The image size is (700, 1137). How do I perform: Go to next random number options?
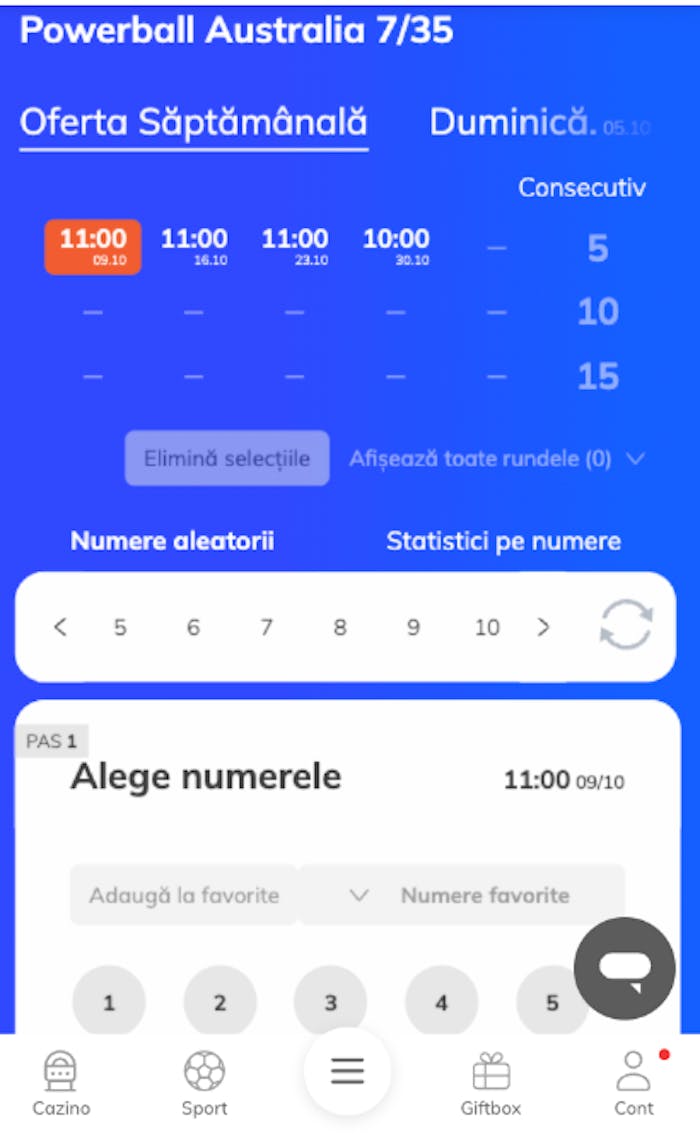[x=543, y=628]
